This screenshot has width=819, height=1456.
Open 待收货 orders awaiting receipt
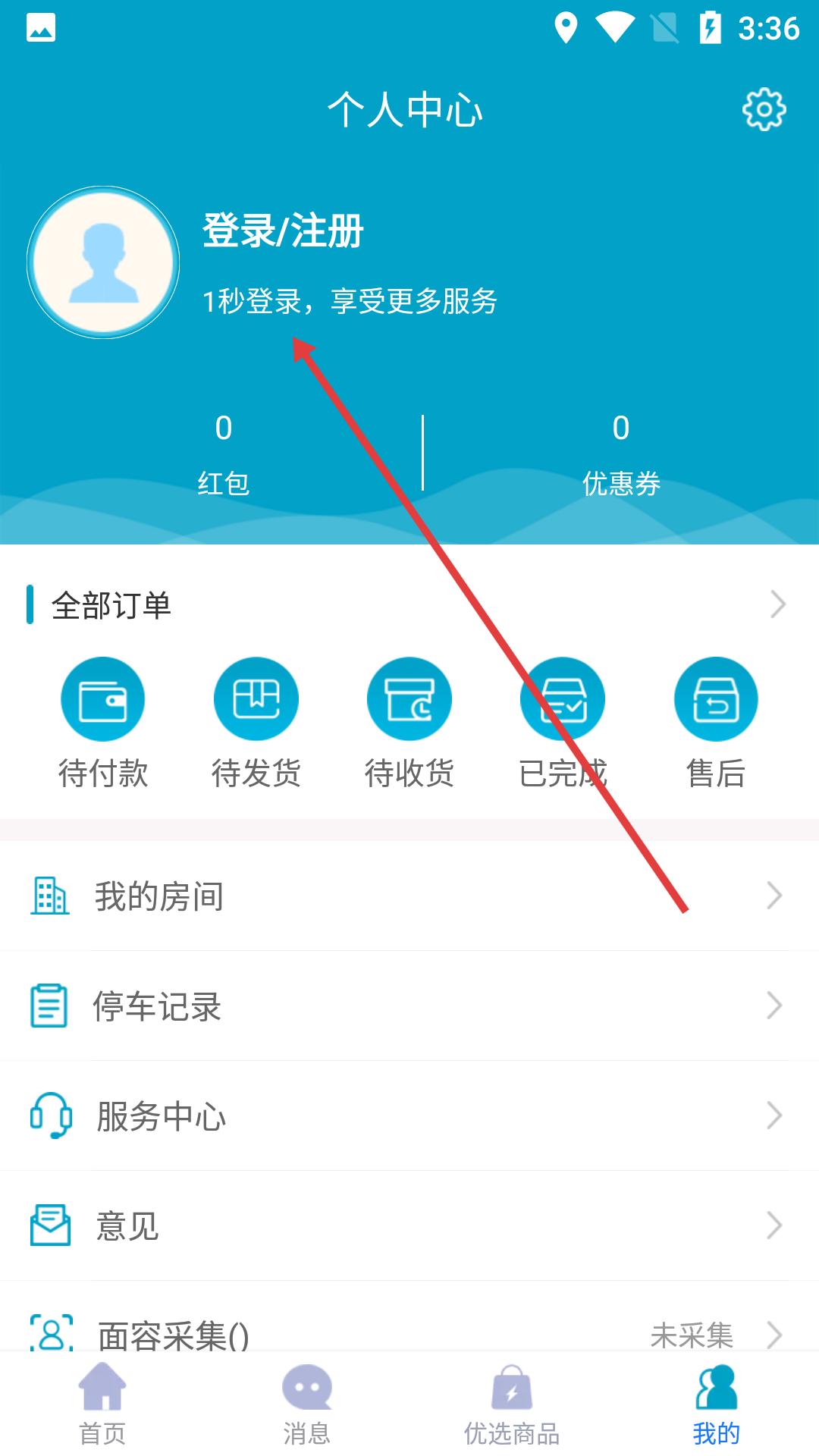(409, 722)
